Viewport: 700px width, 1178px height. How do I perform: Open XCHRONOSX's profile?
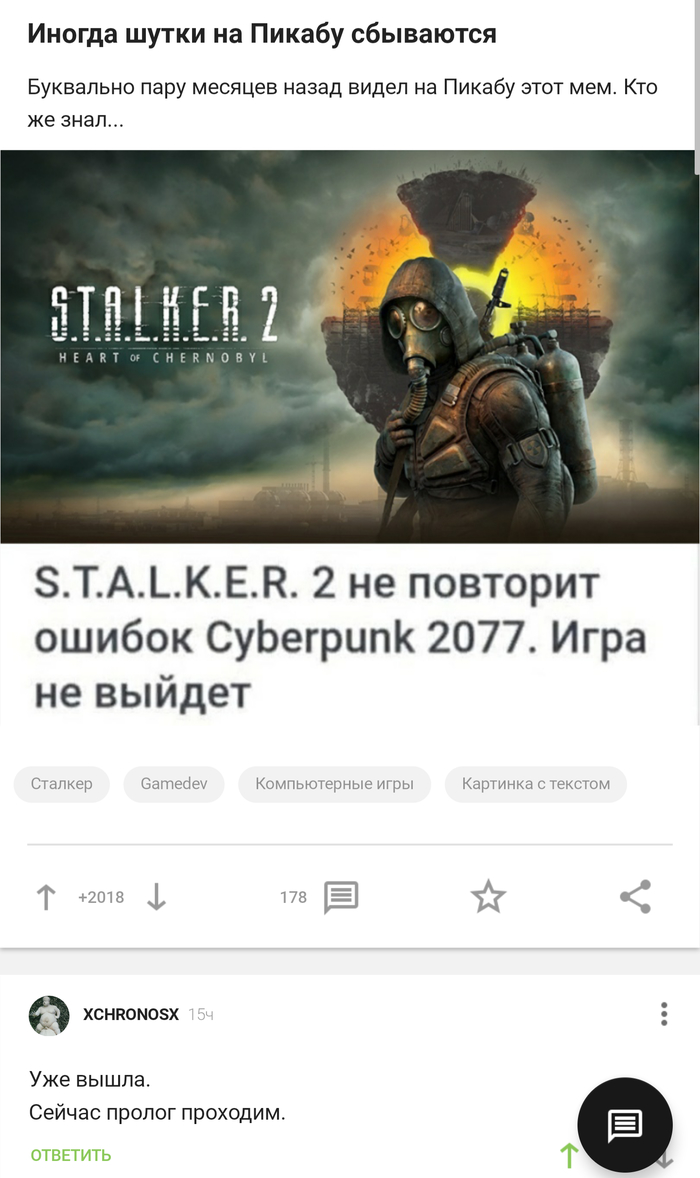point(130,1014)
